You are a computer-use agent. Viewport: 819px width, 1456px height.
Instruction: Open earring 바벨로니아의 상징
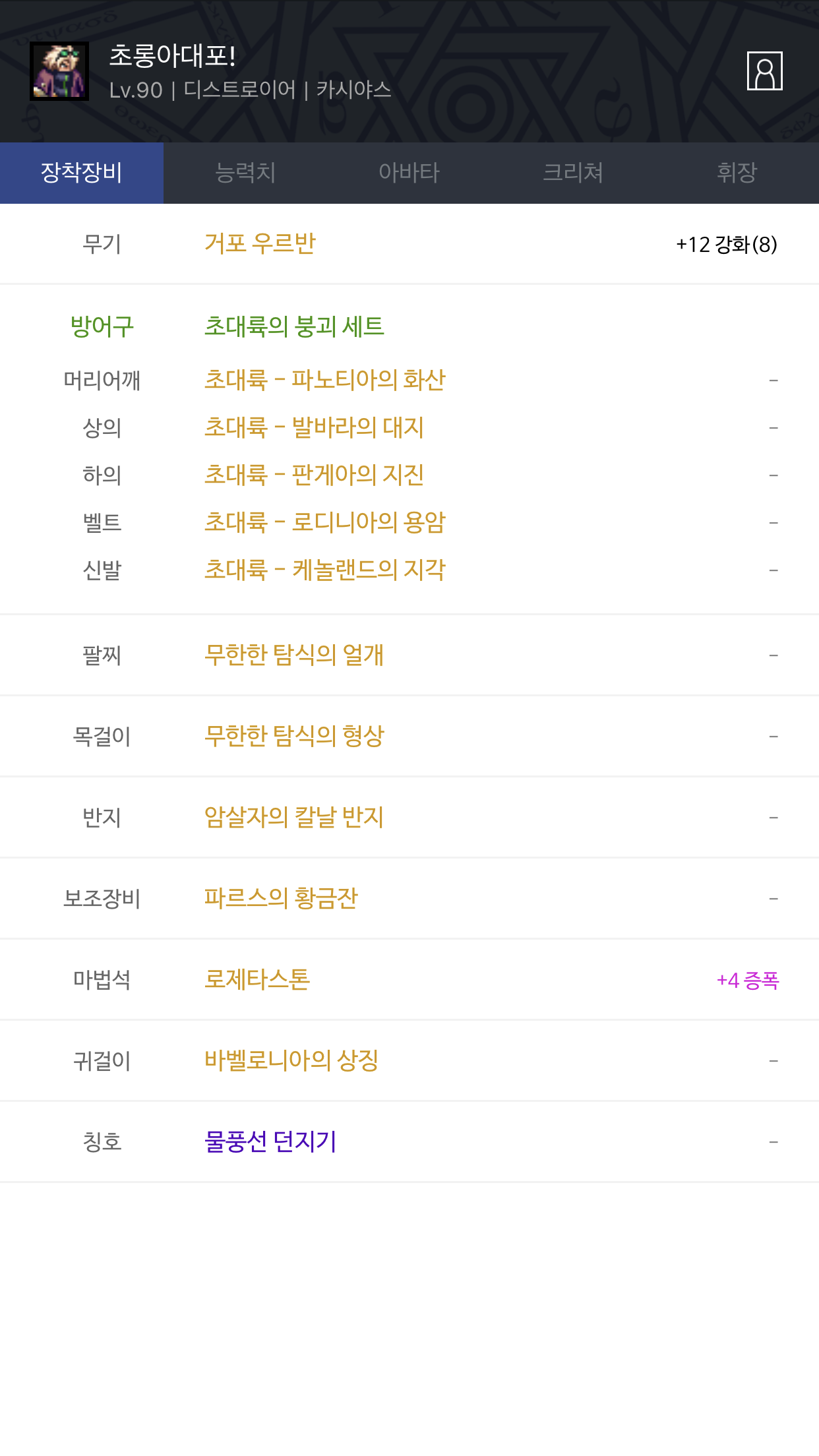[291, 1060]
